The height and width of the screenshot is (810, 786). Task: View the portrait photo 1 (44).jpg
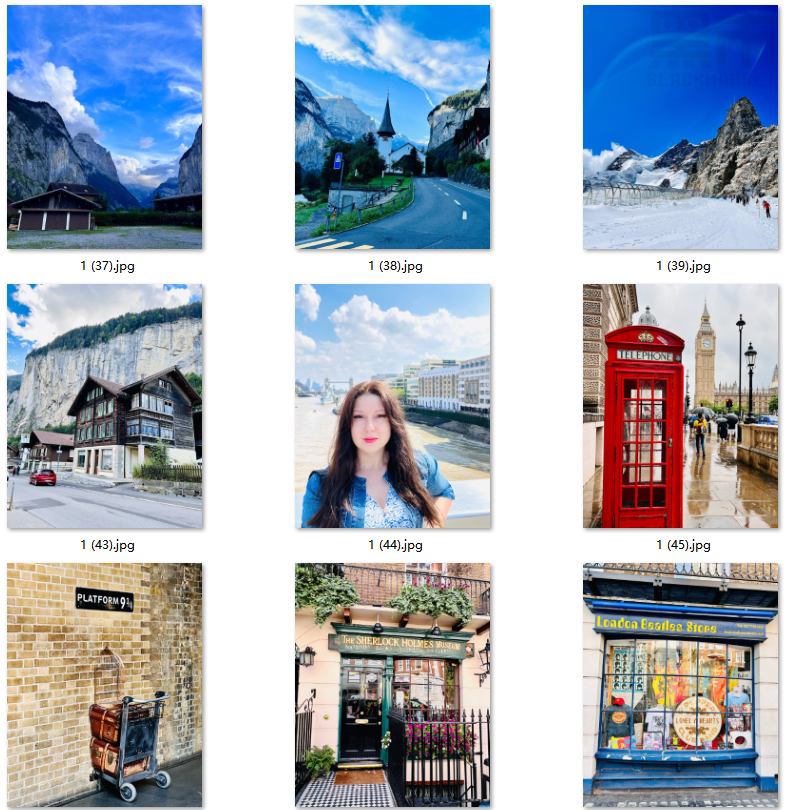coord(392,406)
